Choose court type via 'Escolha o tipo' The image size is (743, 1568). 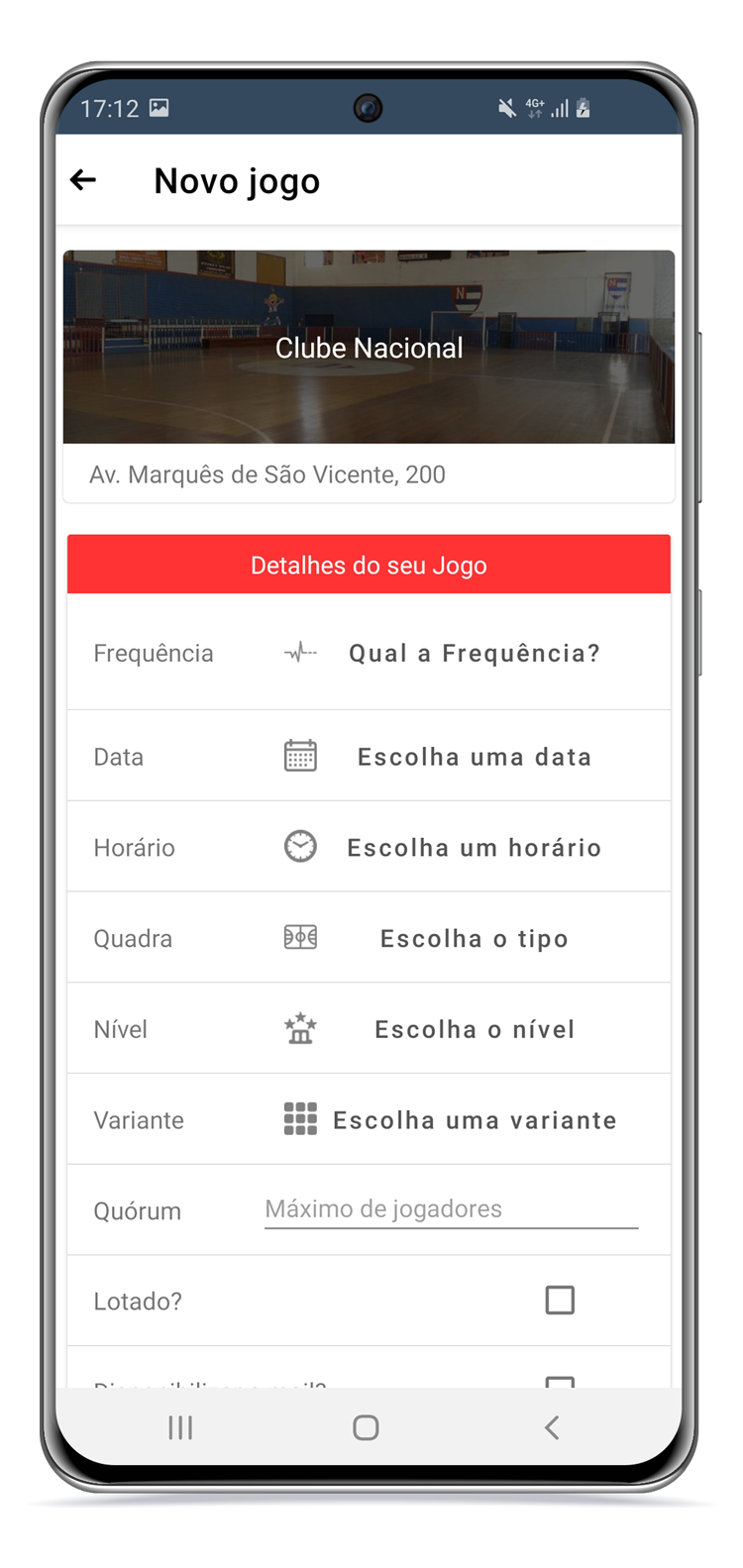click(x=474, y=938)
